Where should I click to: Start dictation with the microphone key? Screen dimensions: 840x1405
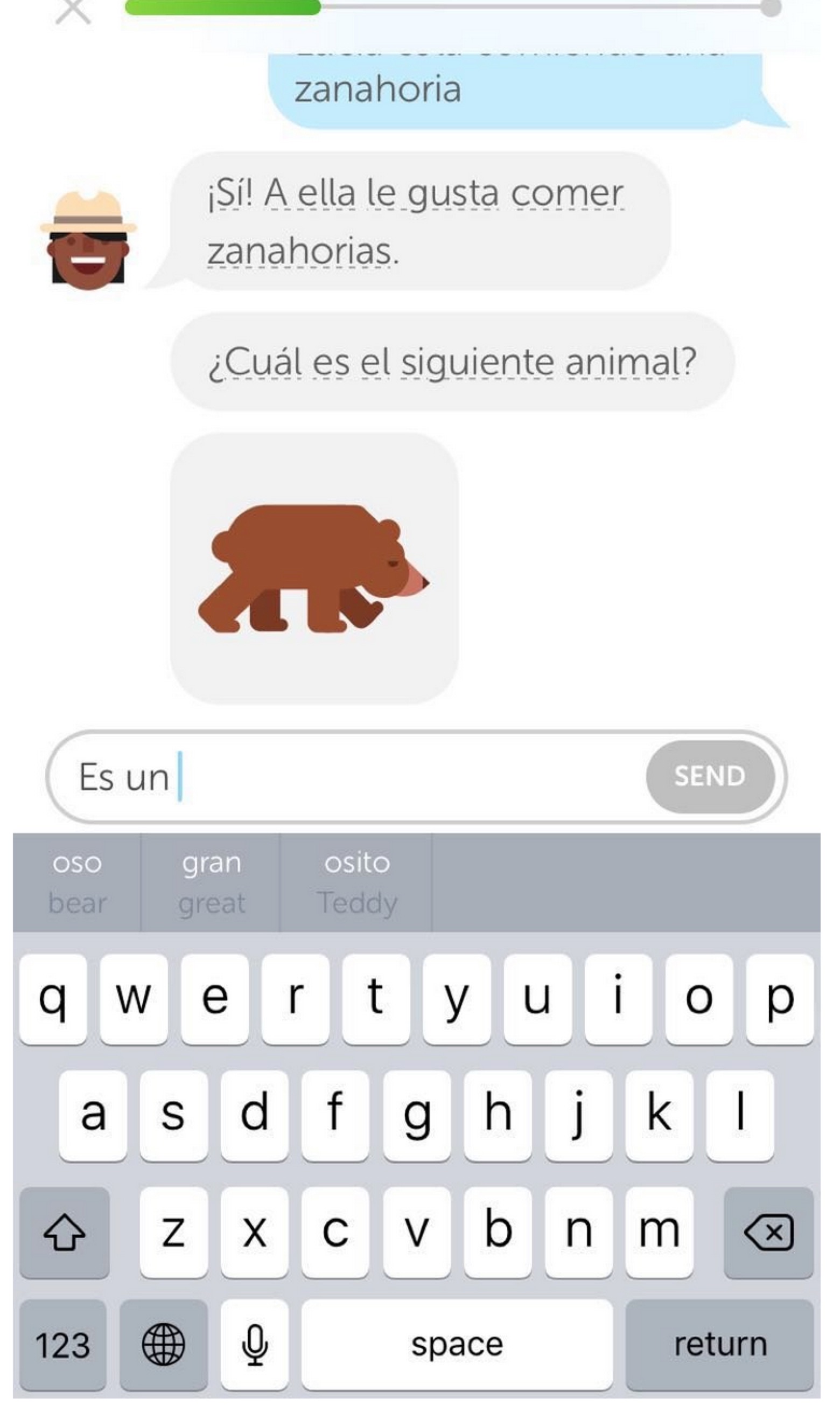[x=255, y=1345]
